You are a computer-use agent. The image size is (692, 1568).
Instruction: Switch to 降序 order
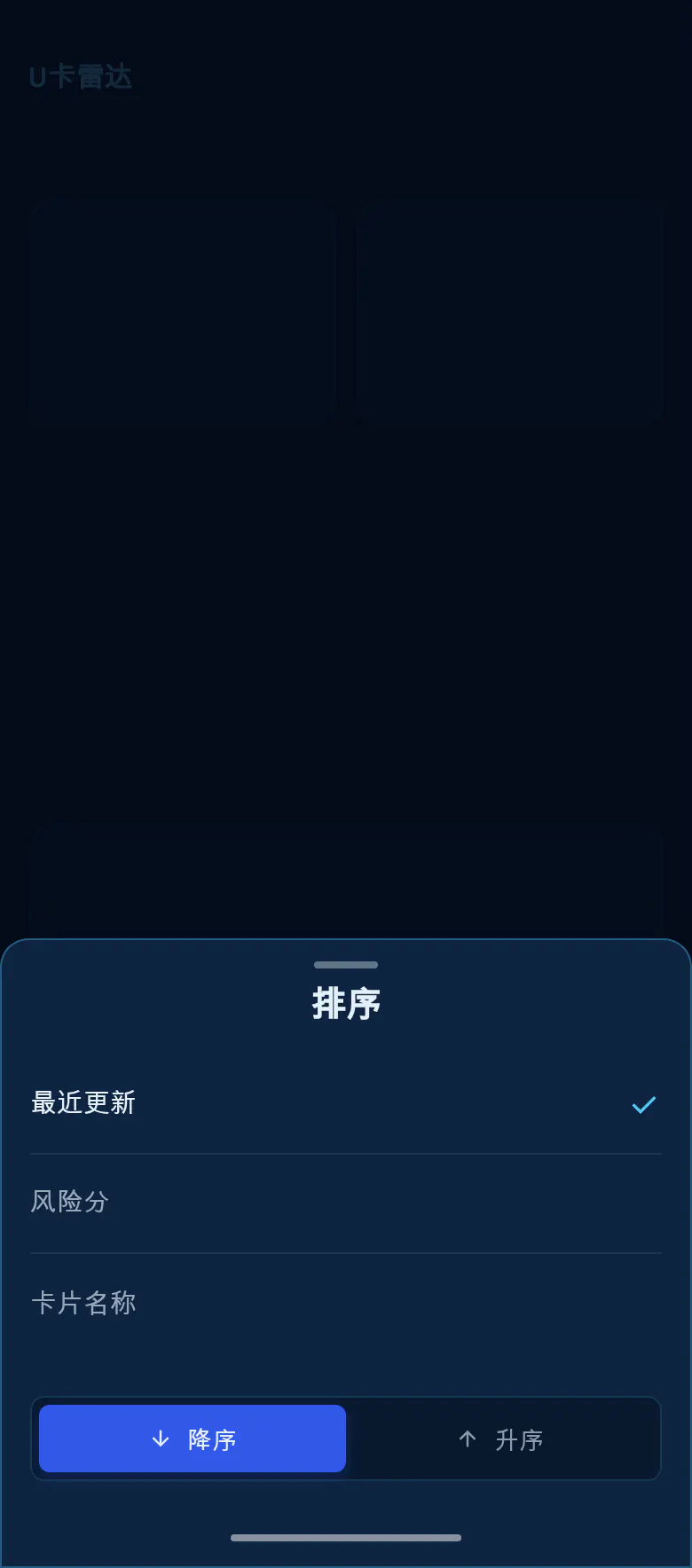pos(193,1439)
